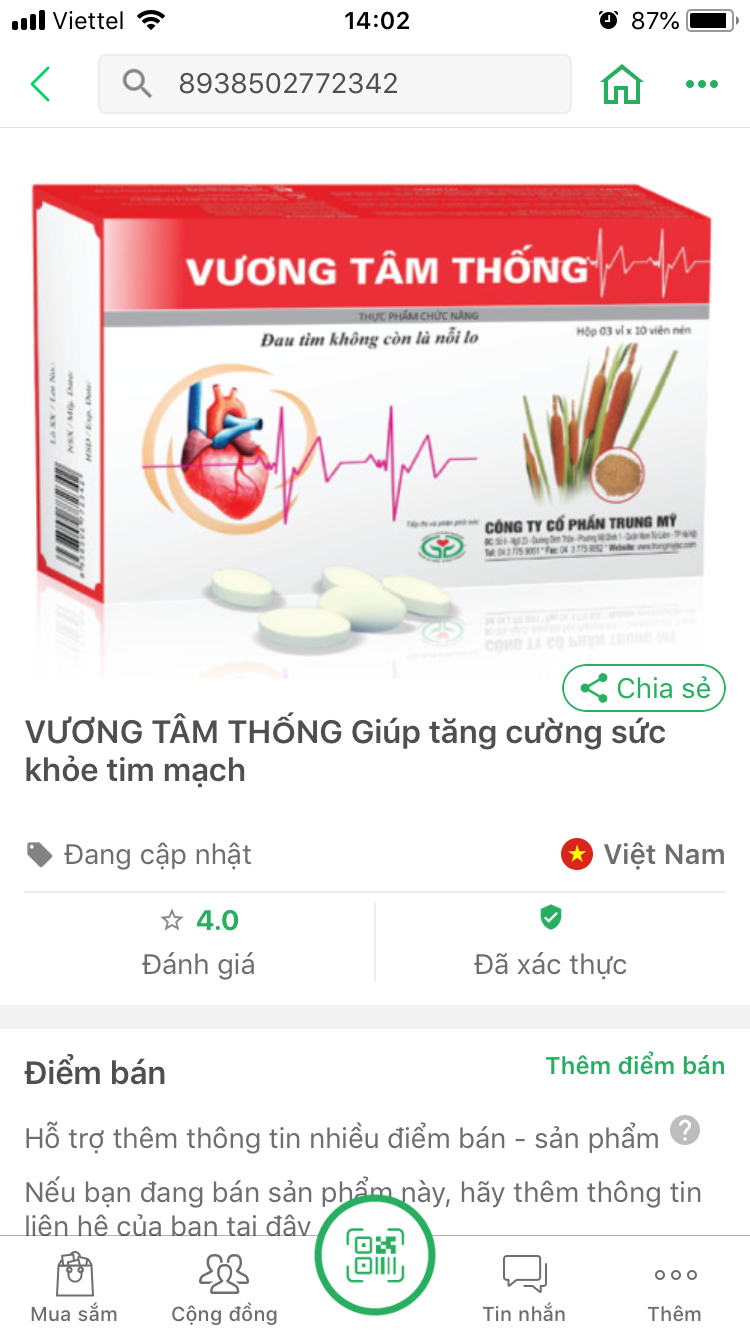750x1334 pixels.
Task: Open the home icon in top bar
Action: point(621,84)
